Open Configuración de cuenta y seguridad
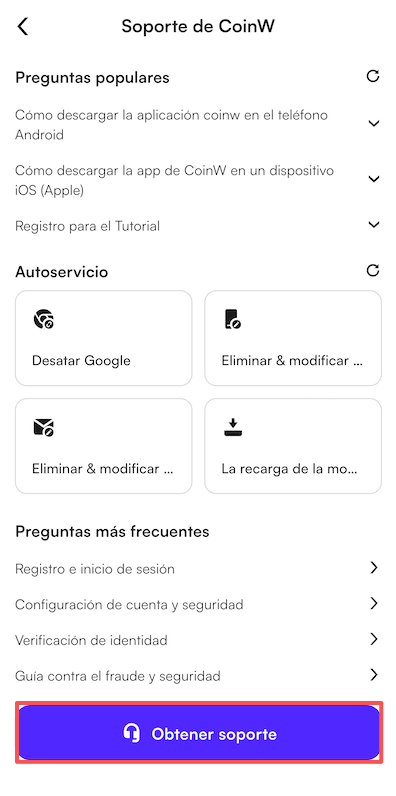 coord(198,604)
